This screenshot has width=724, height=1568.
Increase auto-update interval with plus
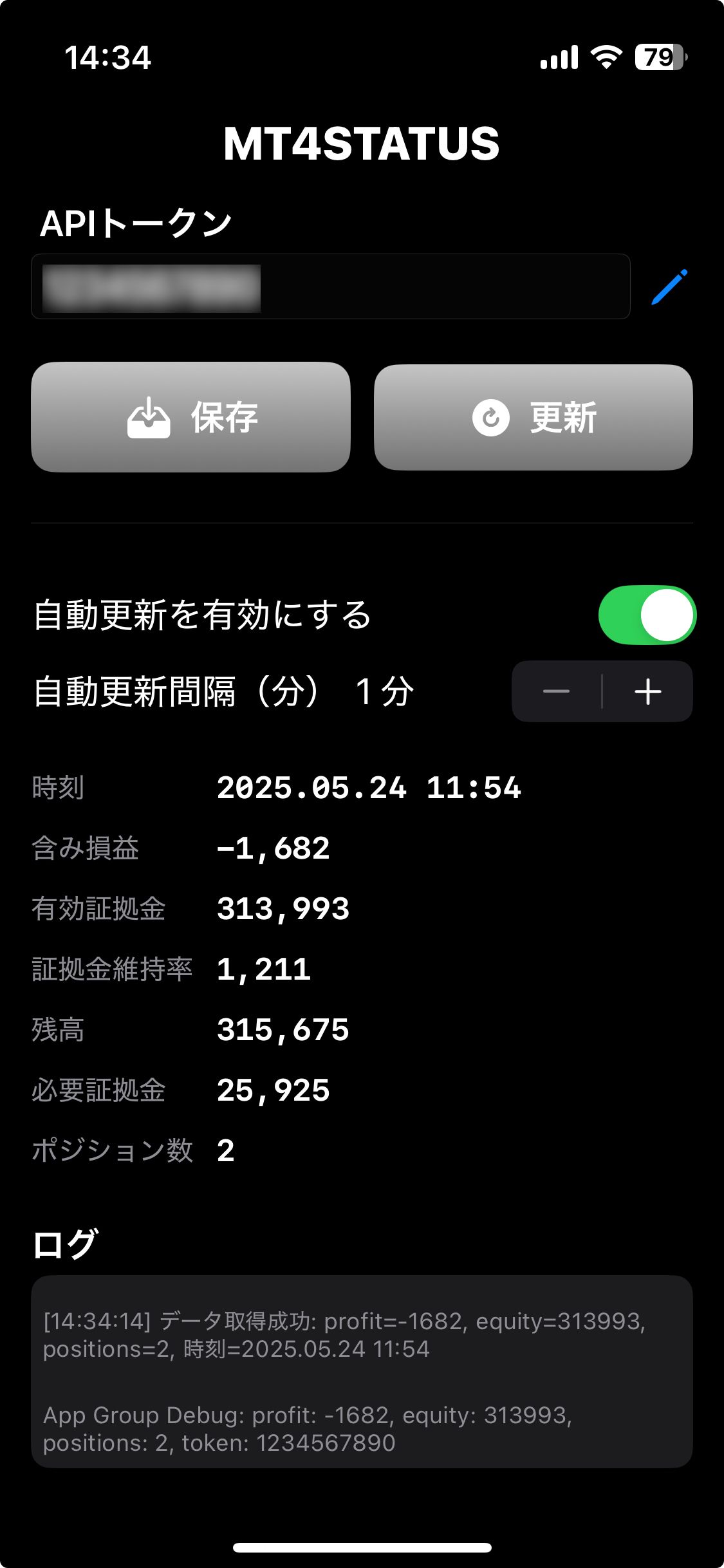point(647,692)
